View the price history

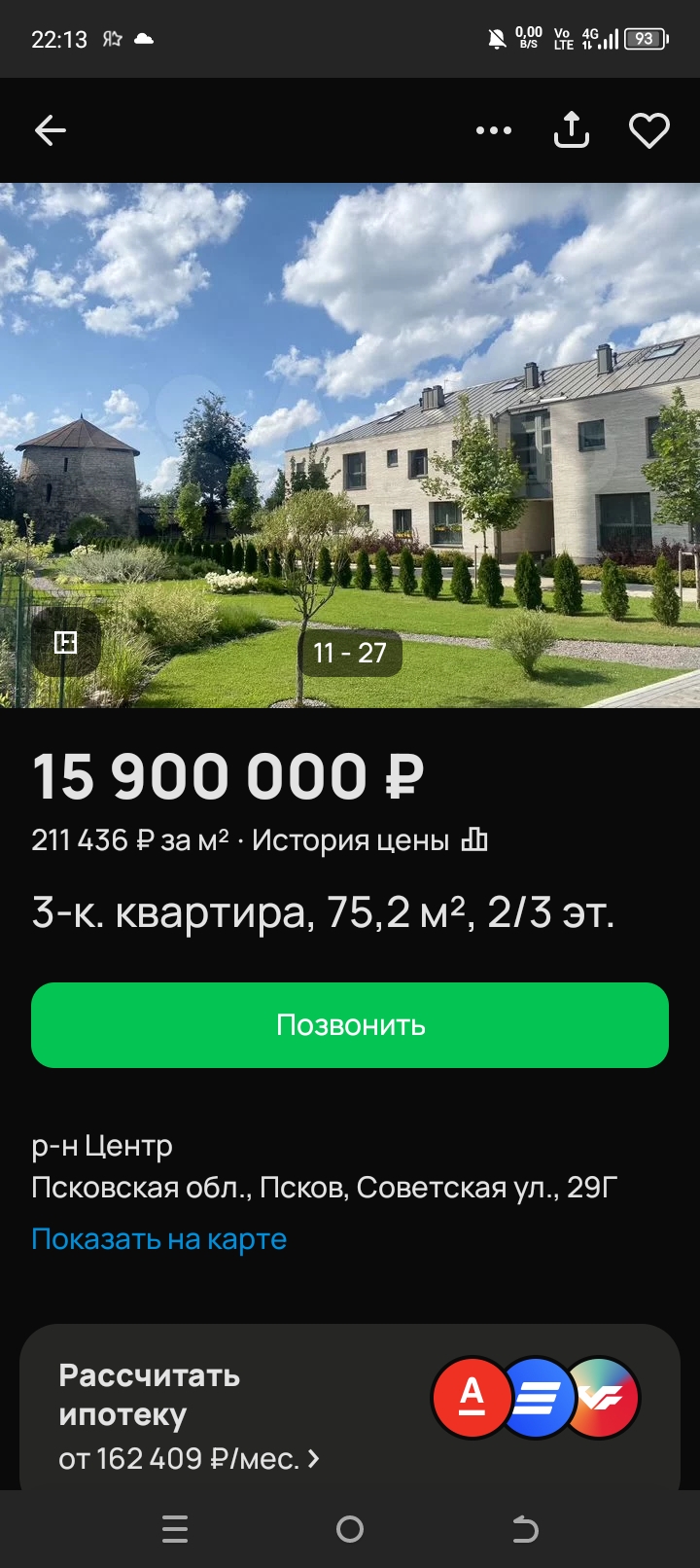[369, 840]
